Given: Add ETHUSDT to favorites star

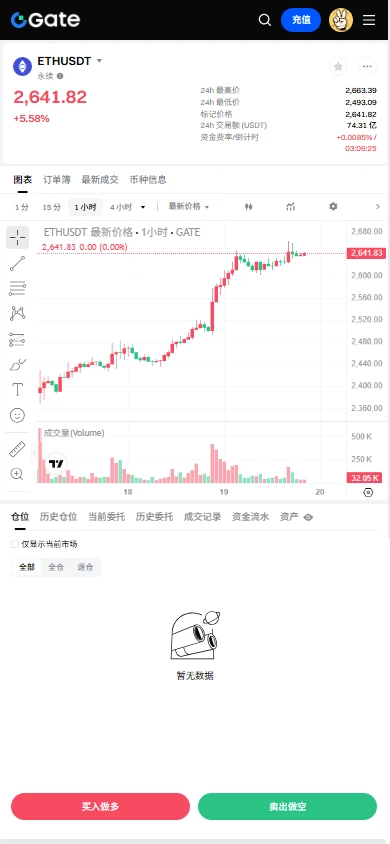Looking at the screenshot, I should pyautogui.click(x=338, y=66).
